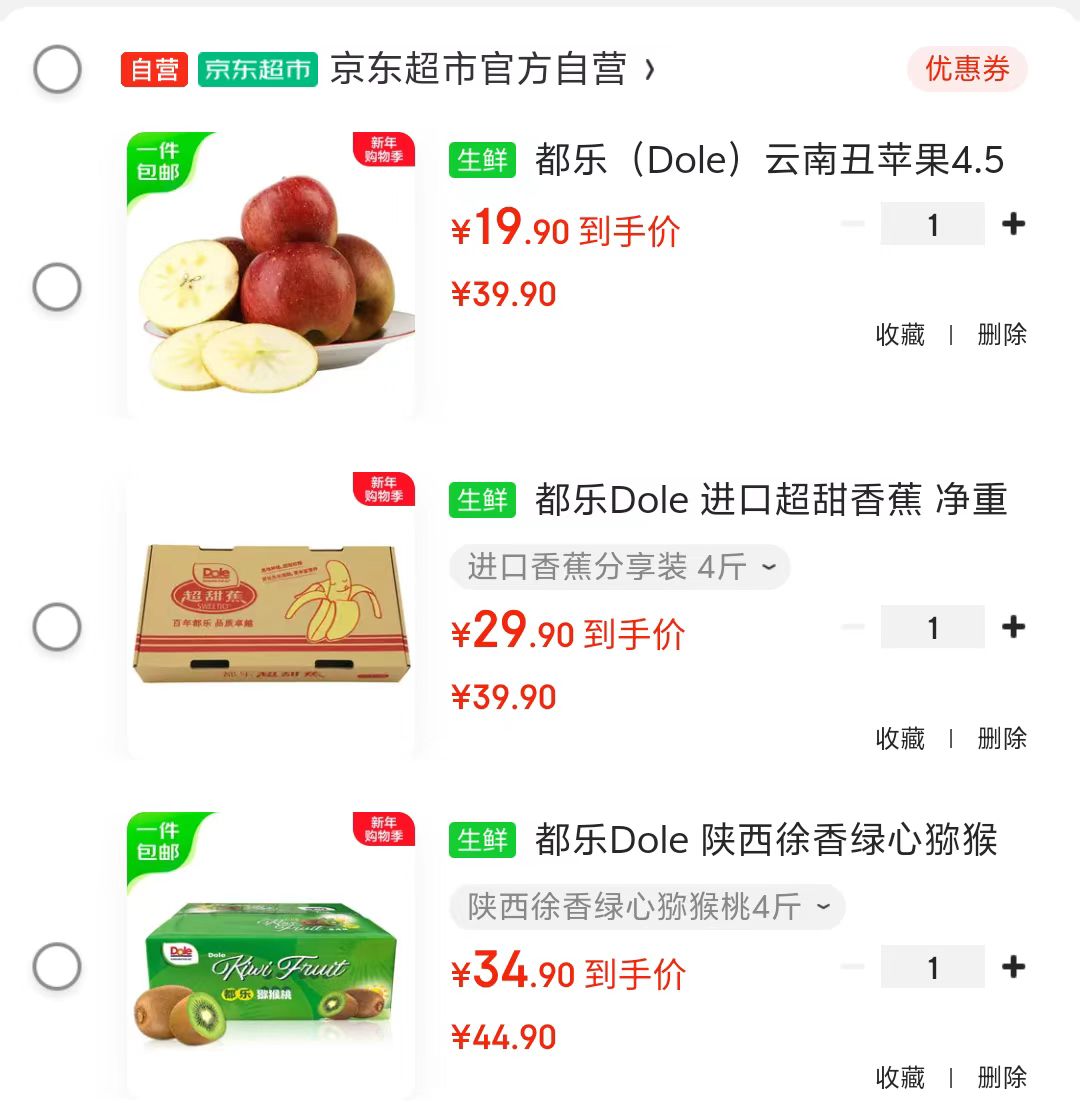1080x1103 pixels.
Task: Delete 陕西徐香绿心猕猴桃 from the cart
Action: tap(1002, 1077)
